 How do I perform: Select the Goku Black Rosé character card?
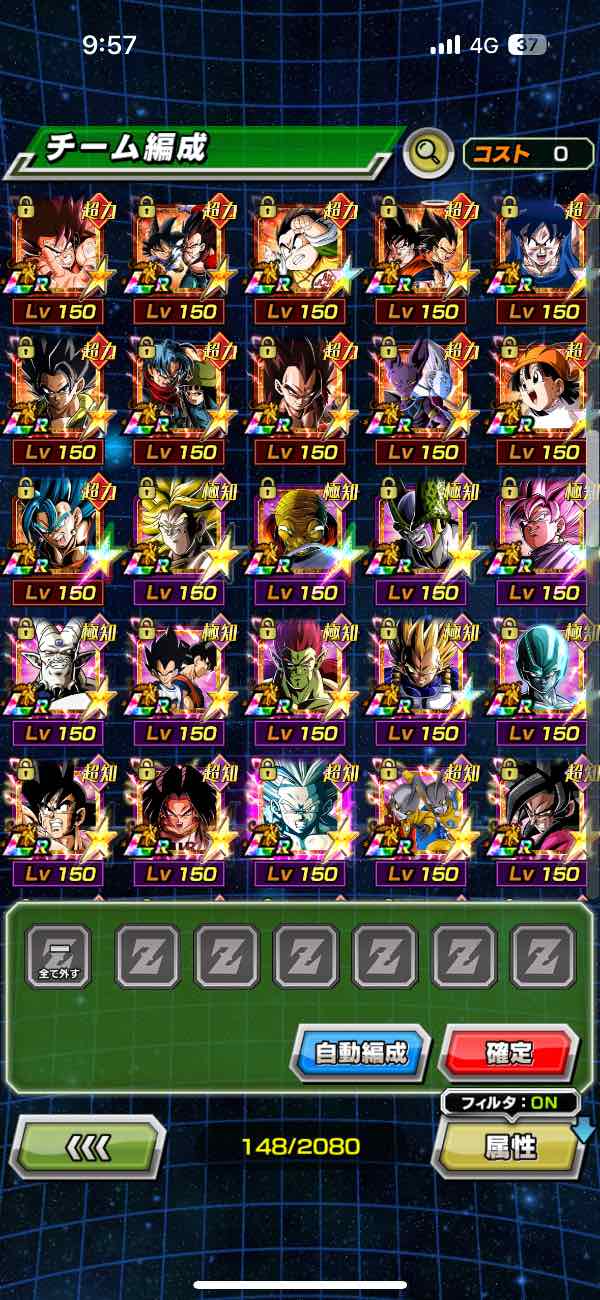point(543,540)
